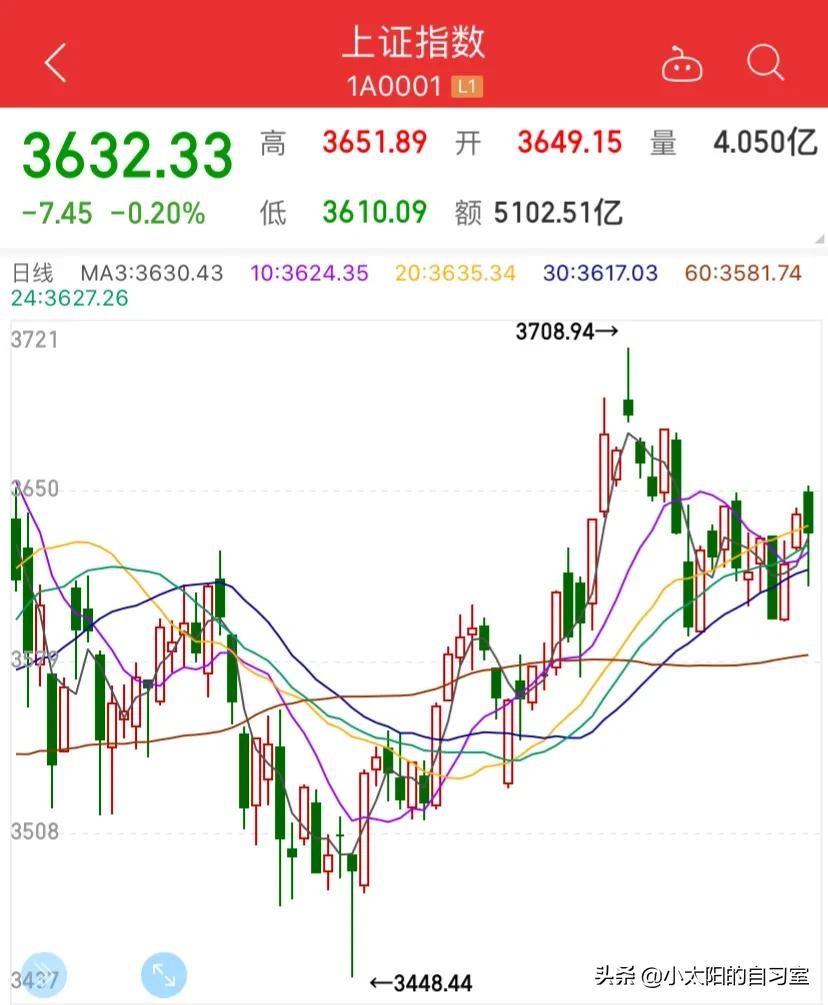Expand the chart to fullscreen
This screenshot has height=1005, width=828.
[165, 972]
